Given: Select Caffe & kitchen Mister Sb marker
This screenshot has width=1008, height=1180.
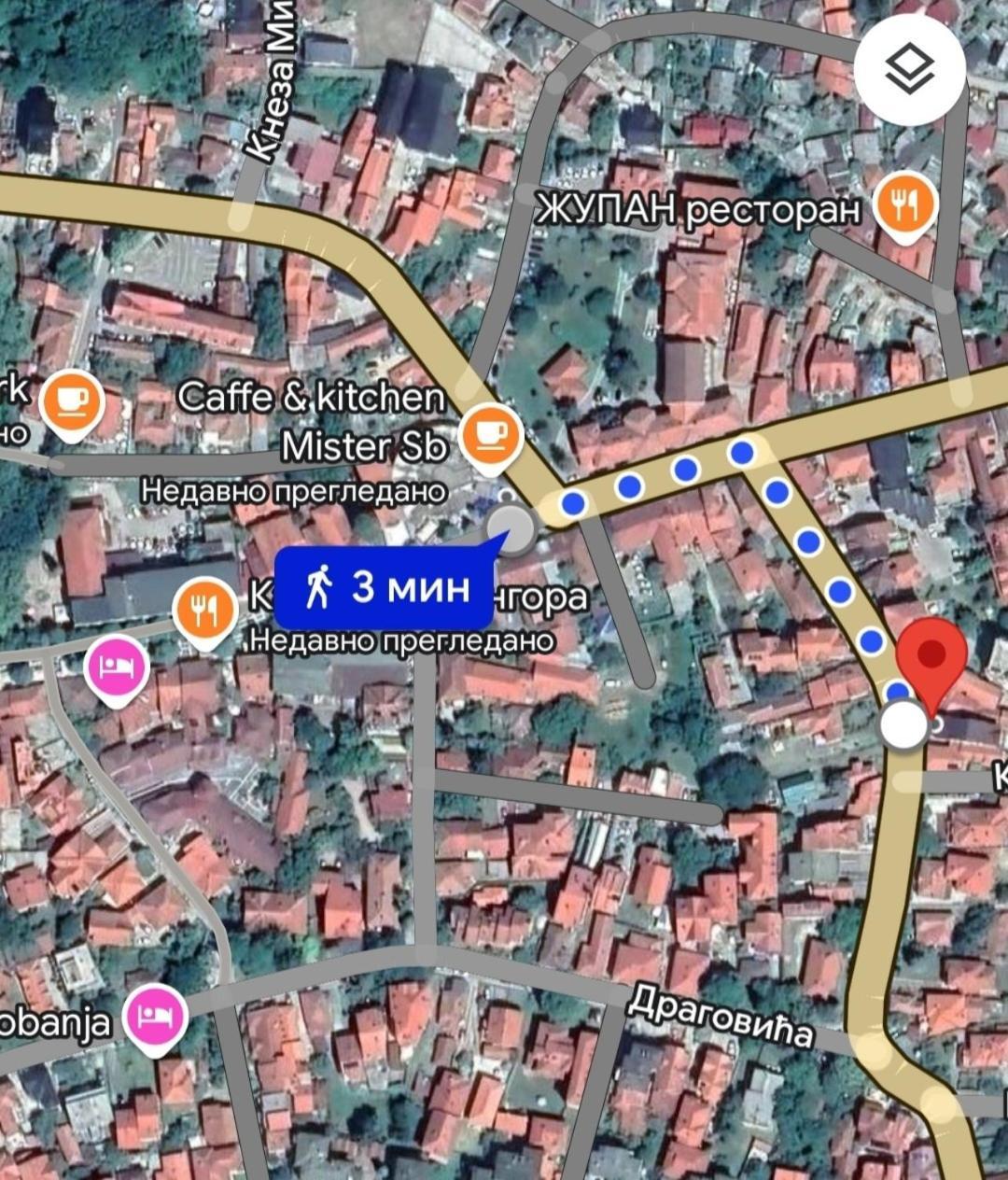Looking at the screenshot, I should coord(491,434).
